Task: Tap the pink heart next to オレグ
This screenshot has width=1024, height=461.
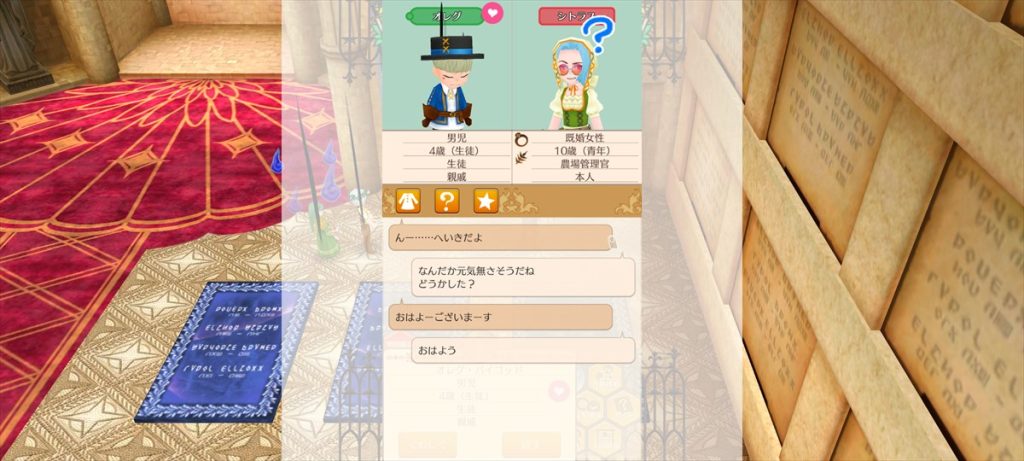Action: (x=493, y=14)
